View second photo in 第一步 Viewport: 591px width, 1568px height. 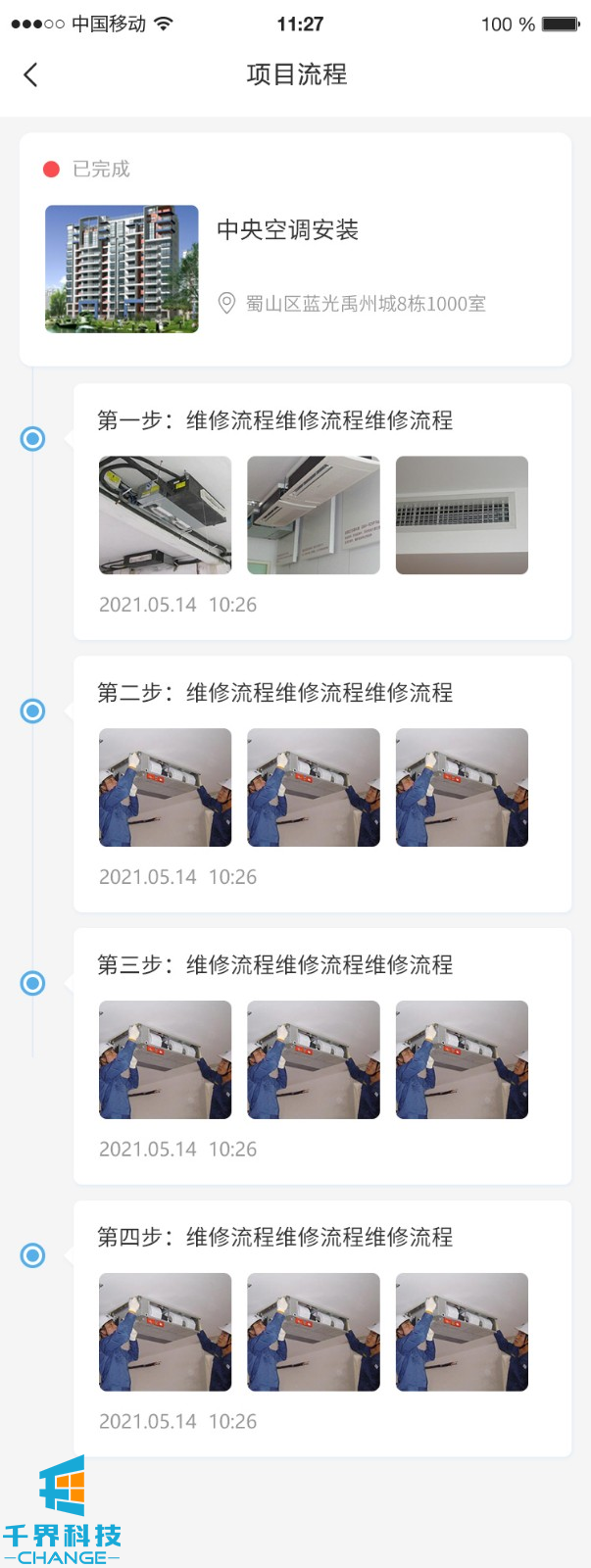coord(313,514)
